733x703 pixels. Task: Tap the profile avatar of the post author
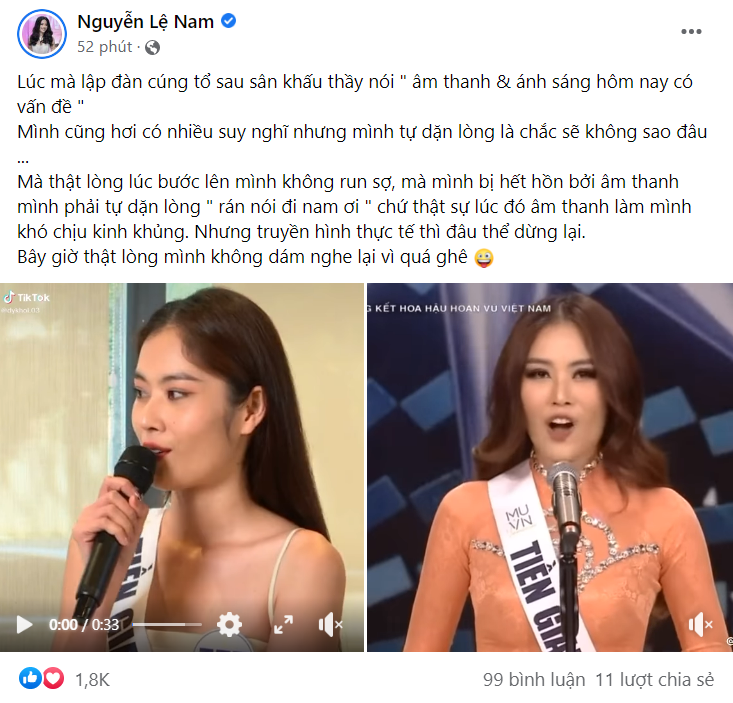(42, 33)
